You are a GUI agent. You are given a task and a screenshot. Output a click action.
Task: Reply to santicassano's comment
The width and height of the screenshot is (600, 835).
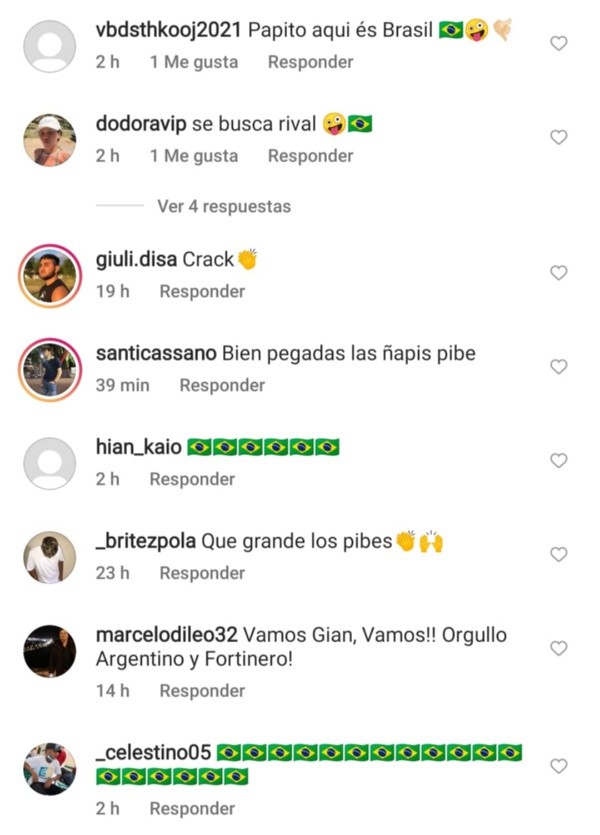[222, 385]
